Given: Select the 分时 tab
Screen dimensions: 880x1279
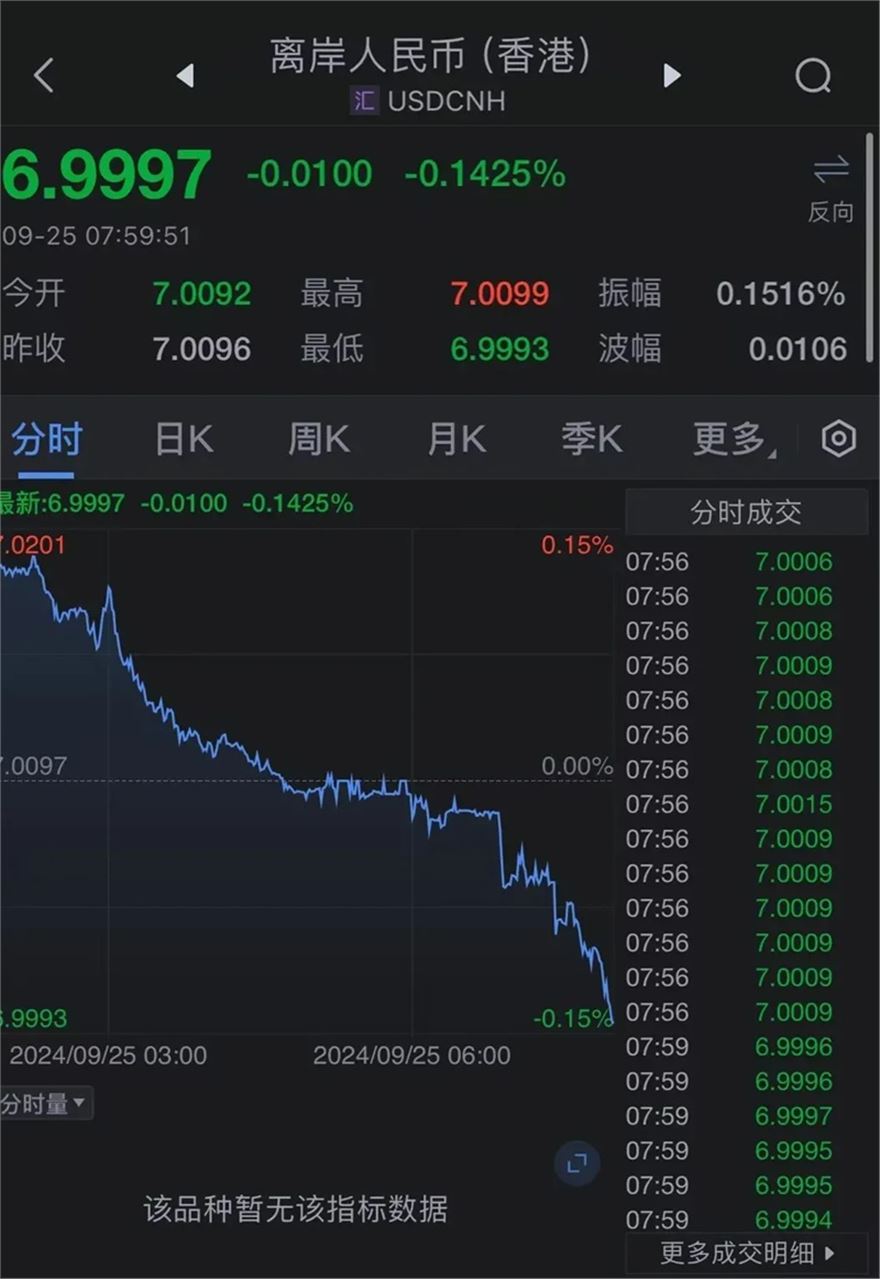Looking at the screenshot, I should pos(46,439).
